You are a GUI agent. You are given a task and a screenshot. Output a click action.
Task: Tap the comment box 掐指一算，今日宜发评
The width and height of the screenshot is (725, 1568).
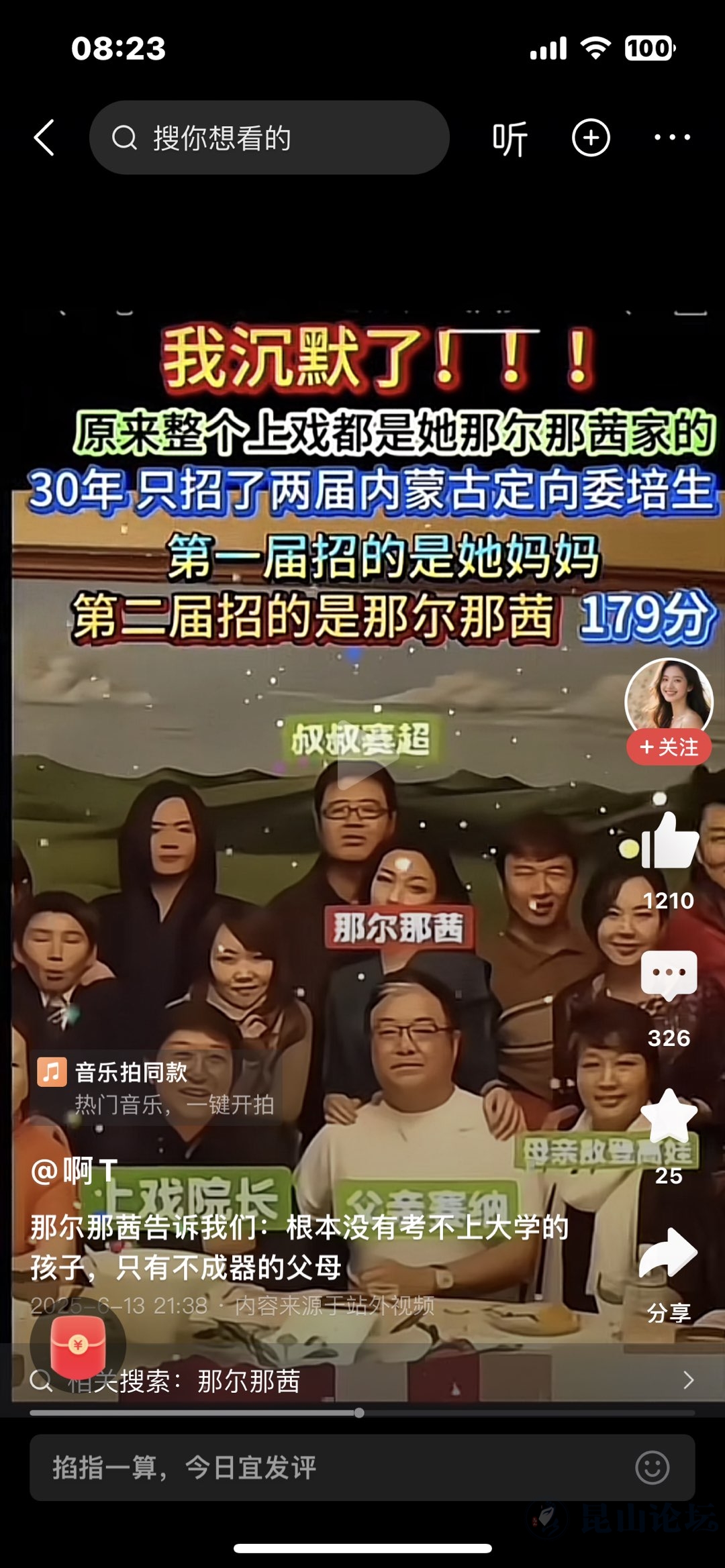click(x=322, y=1467)
